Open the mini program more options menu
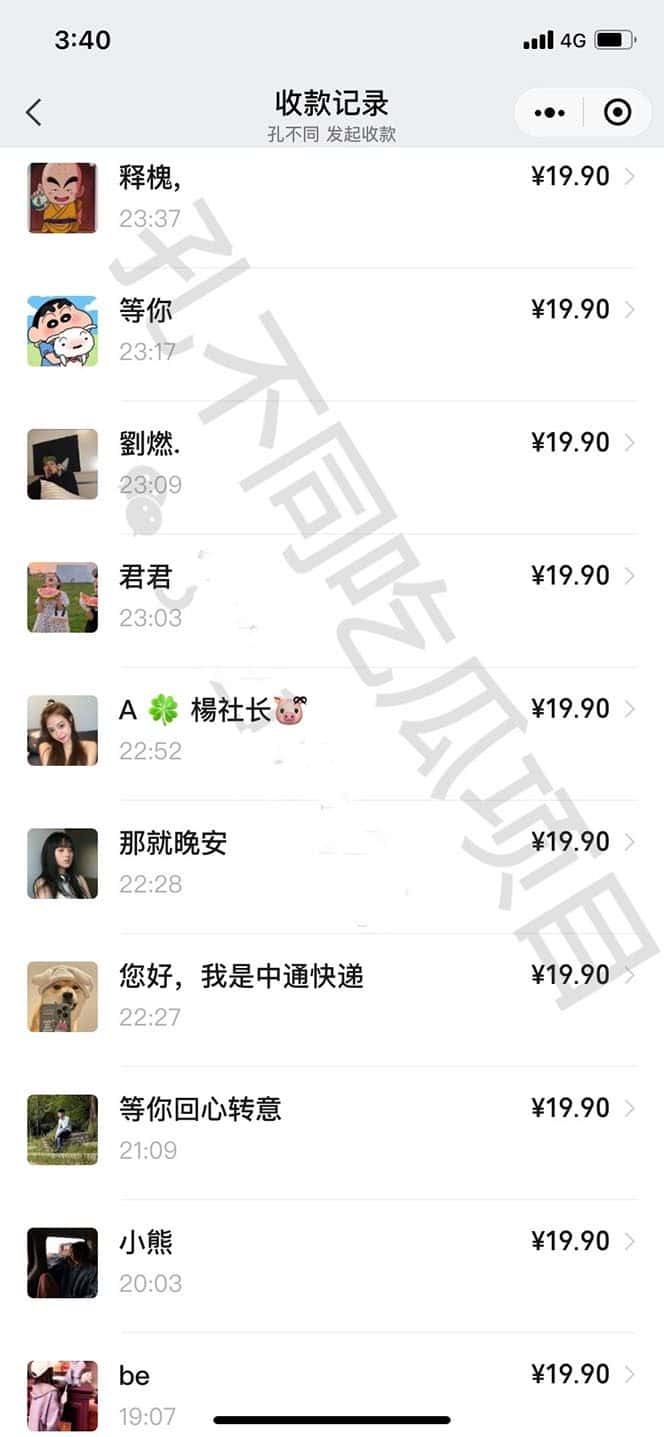 click(550, 113)
